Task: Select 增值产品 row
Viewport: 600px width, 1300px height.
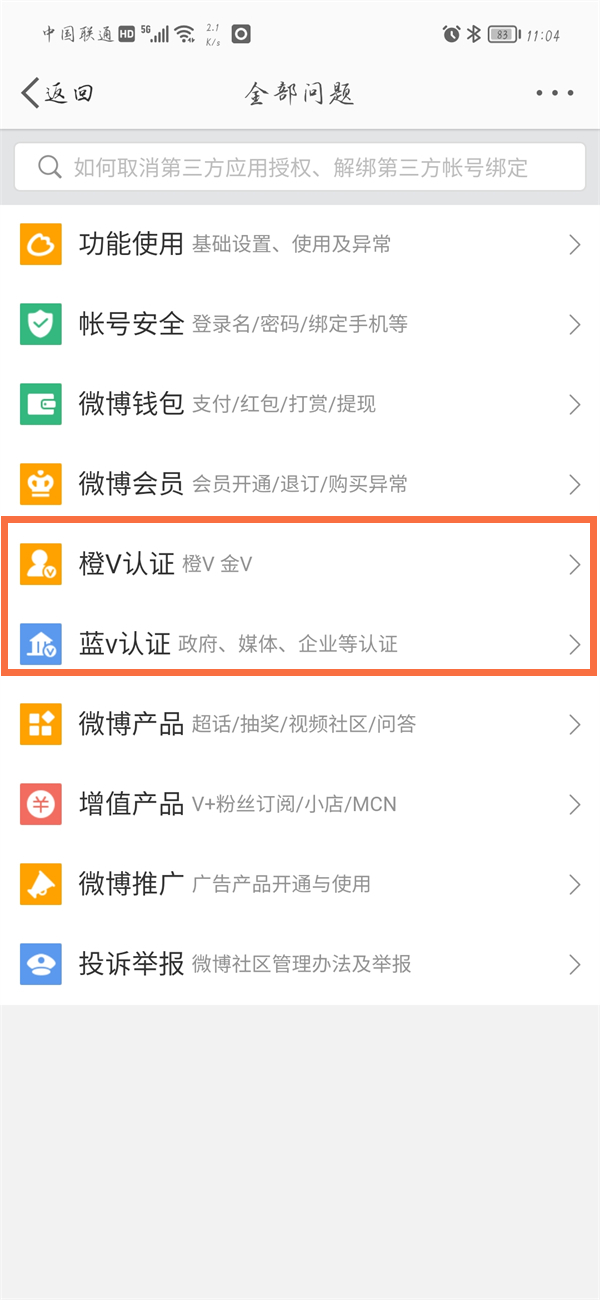Action: (x=300, y=804)
